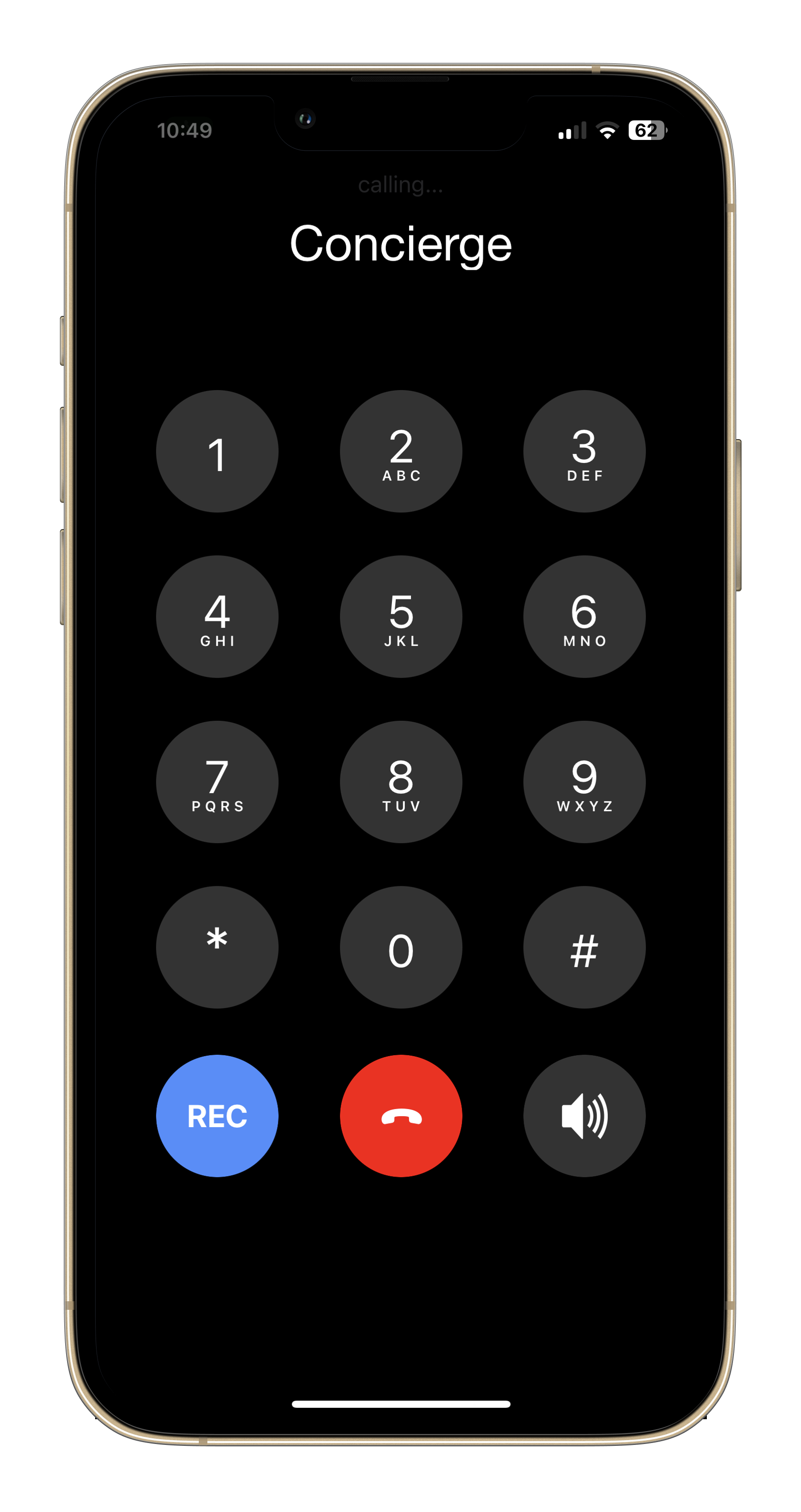The height and width of the screenshot is (1512, 801).
Task: Turn on the speaker
Action: pyautogui.click(x=585, y=1116)
